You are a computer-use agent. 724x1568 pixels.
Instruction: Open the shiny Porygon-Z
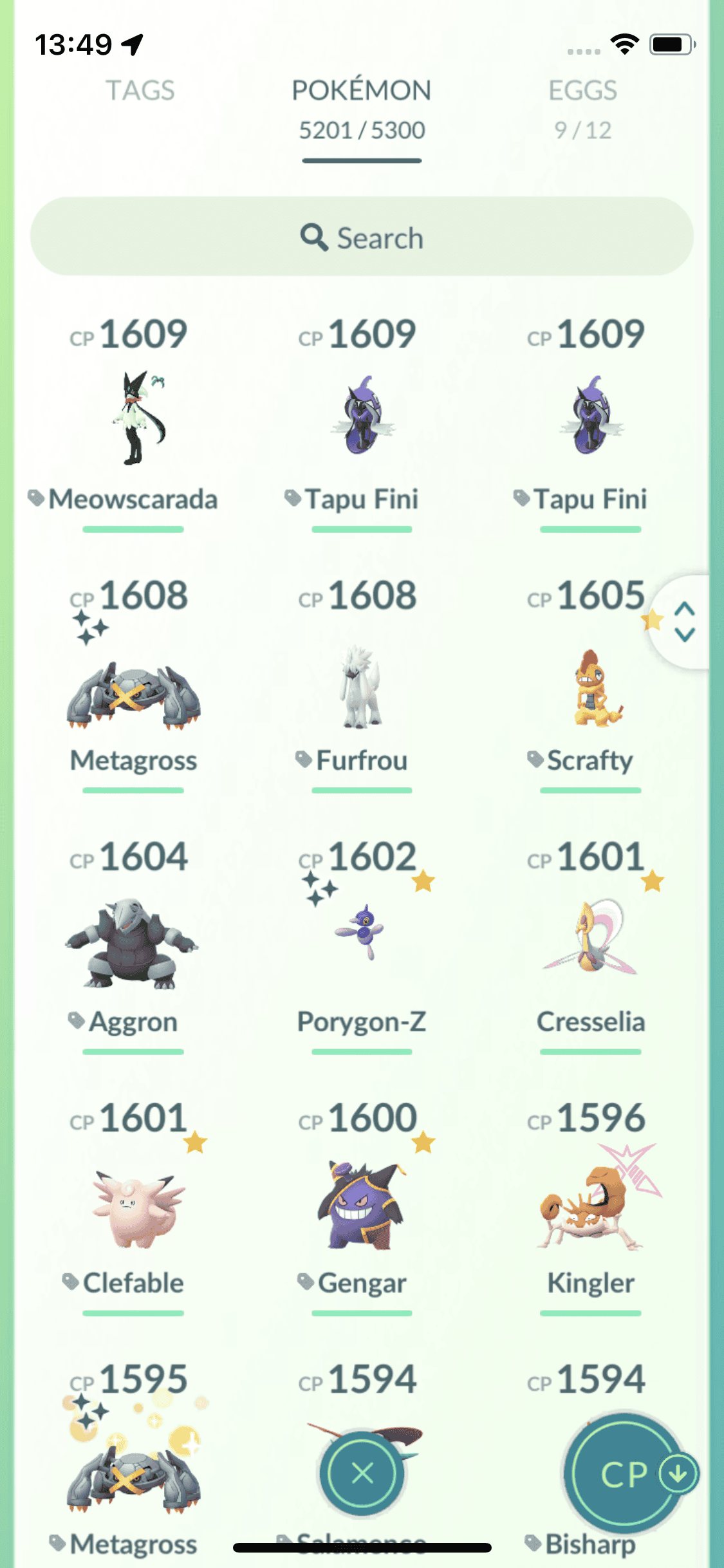pyautogui.click(x=362, y=933)
